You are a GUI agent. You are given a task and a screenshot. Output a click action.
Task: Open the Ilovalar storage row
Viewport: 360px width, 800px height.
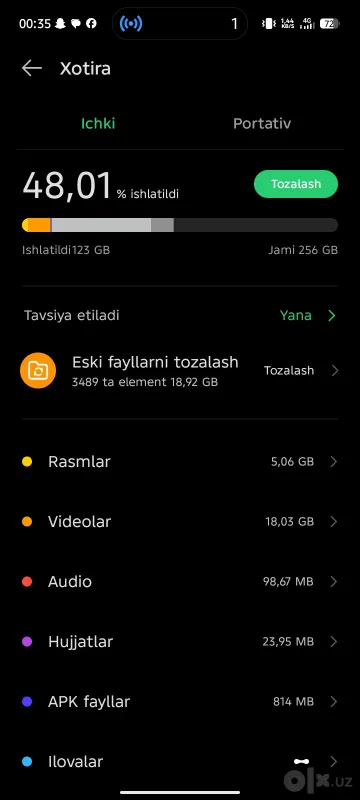(180, 762)
